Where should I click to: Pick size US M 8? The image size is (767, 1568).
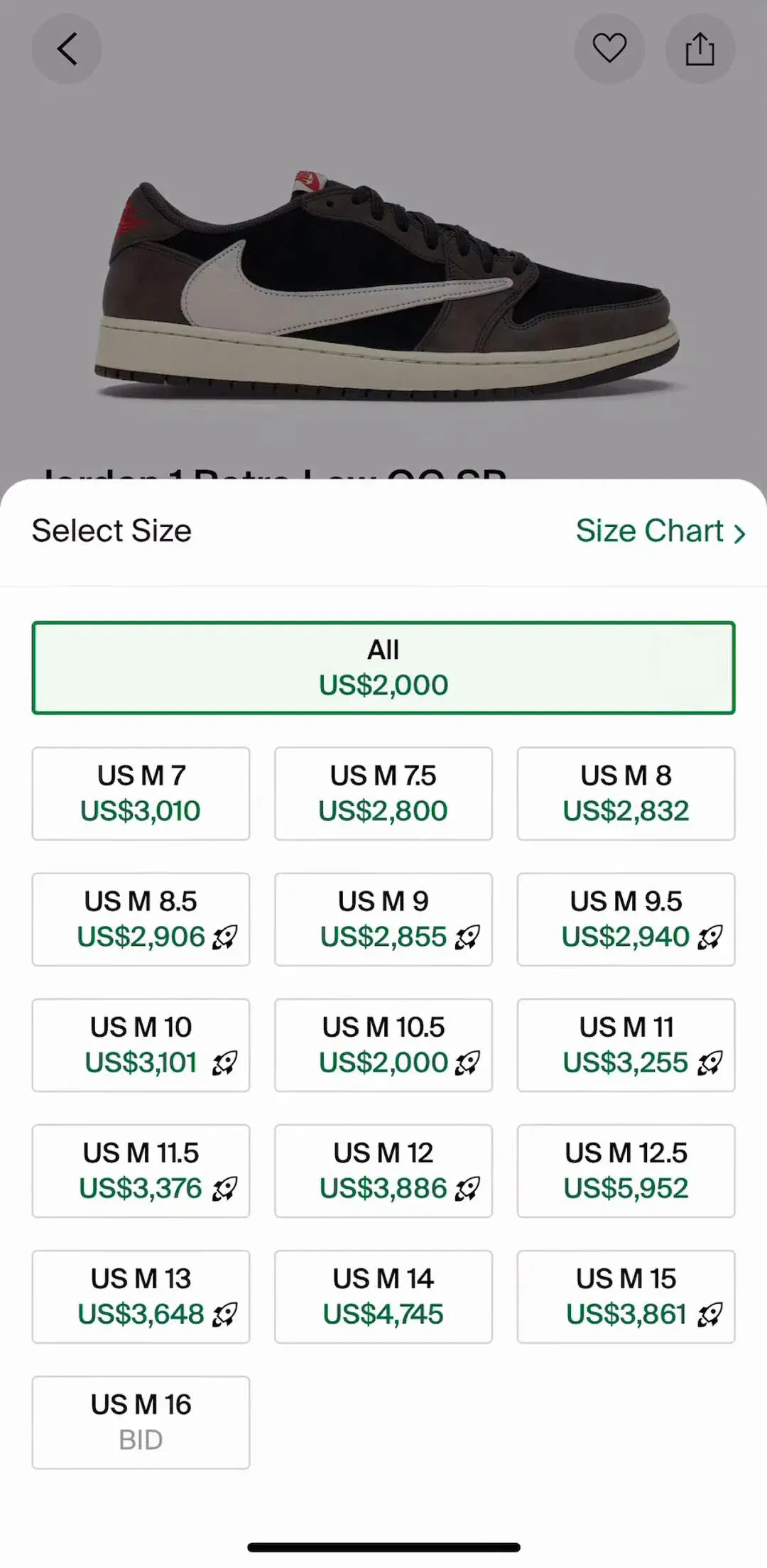point(626,793)
